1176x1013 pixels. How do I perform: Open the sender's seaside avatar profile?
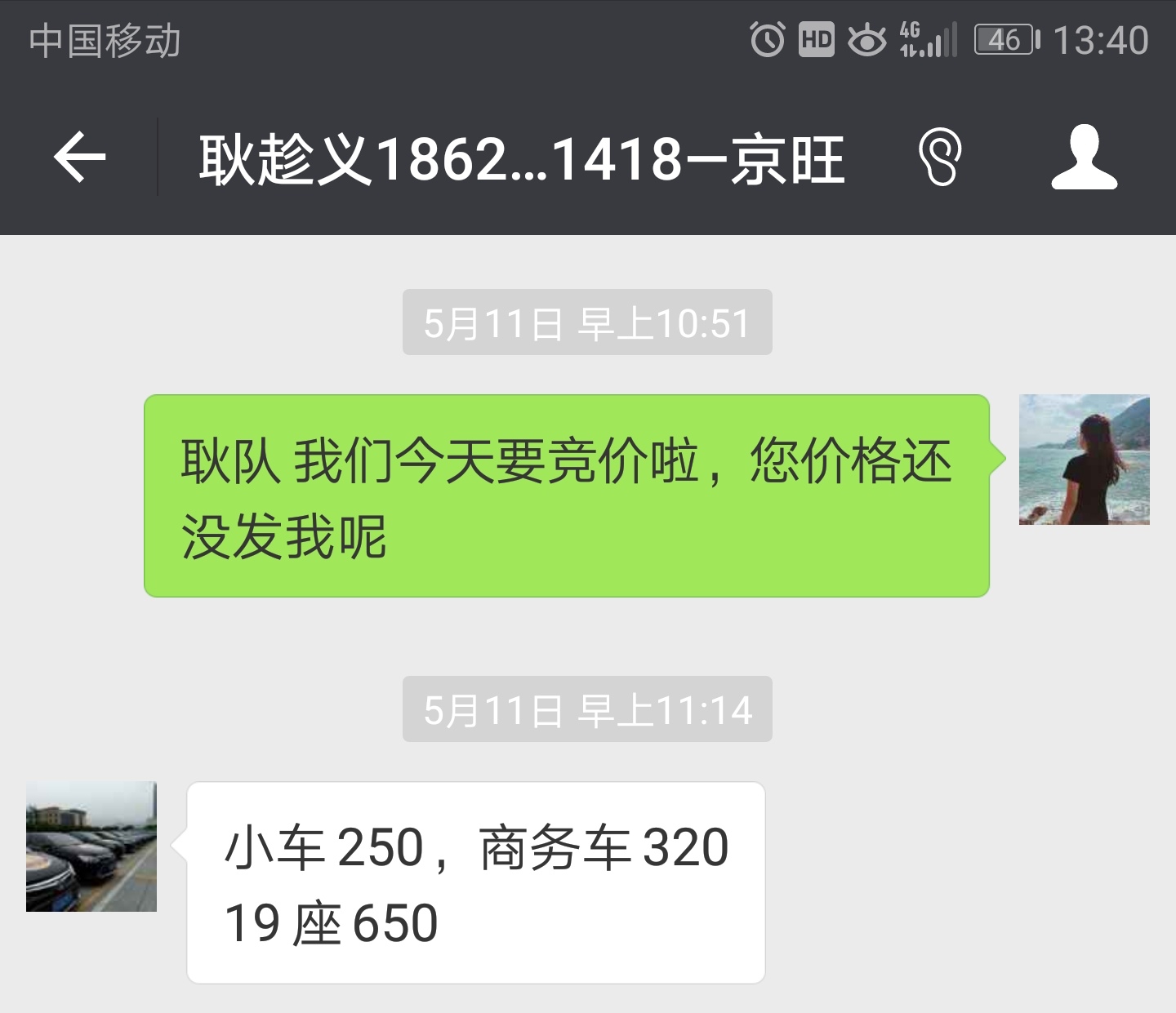click(x=1084, y=460)
